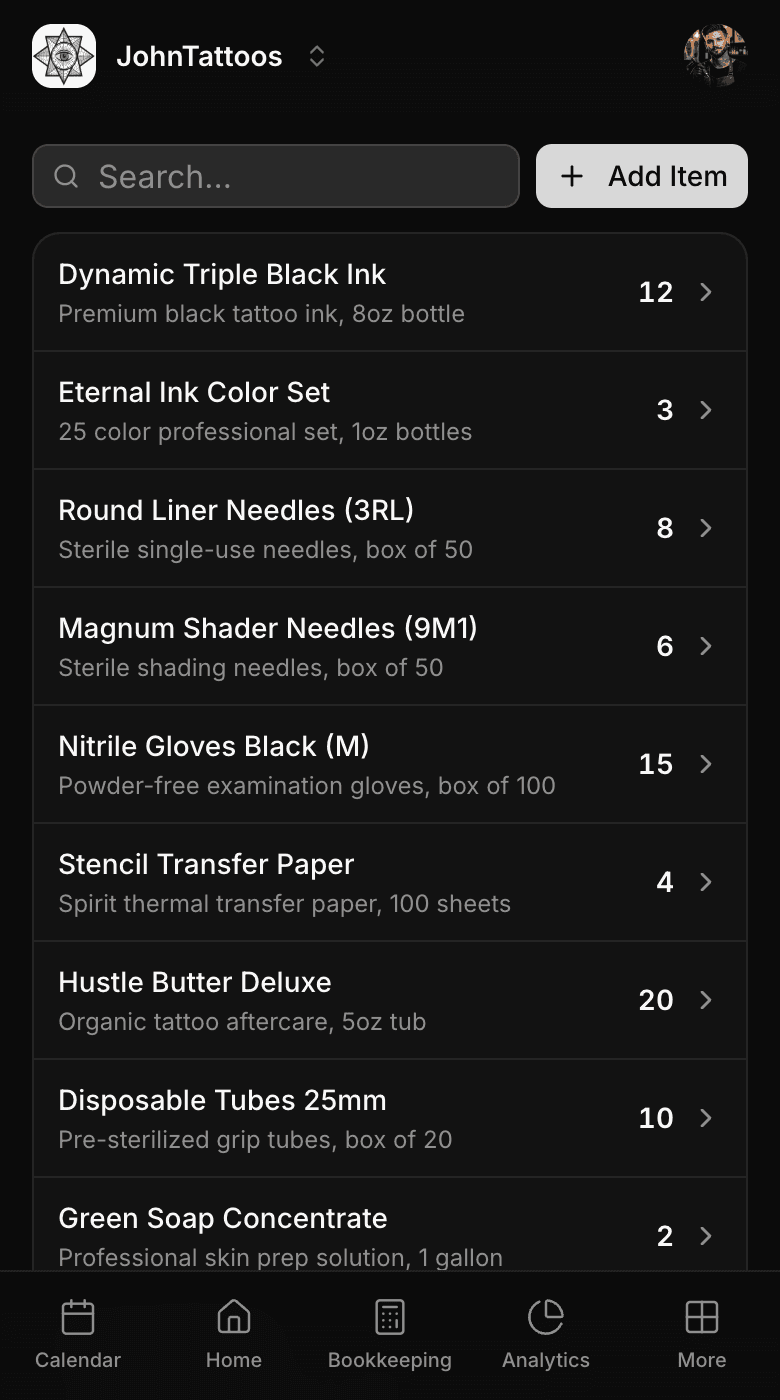The height and width of the screenshot is (1400, 780).
Task: Expand the Green Soap Concentrate row
Action: click(390, 1230)
